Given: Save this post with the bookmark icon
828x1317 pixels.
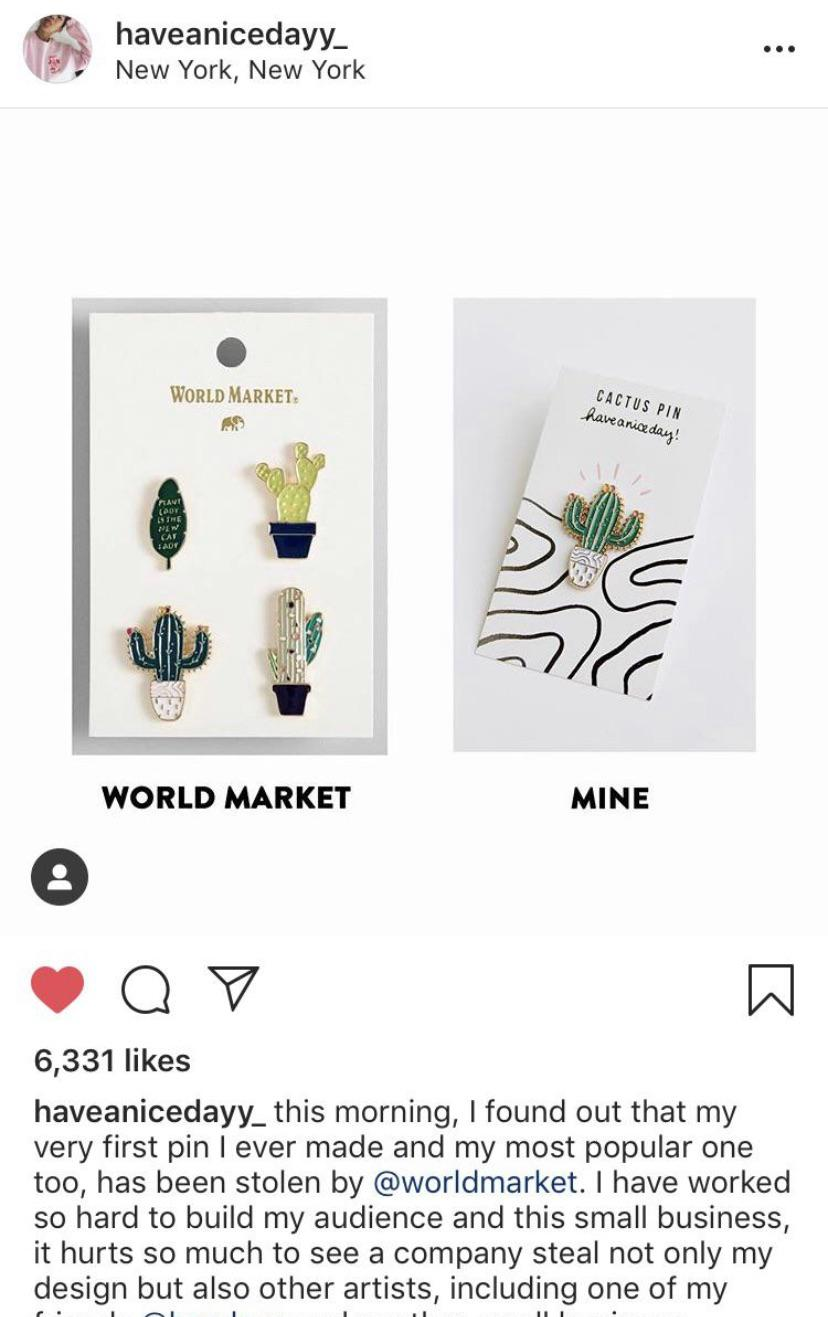Looking at the screenshot, I should click(x=770, y=990).
